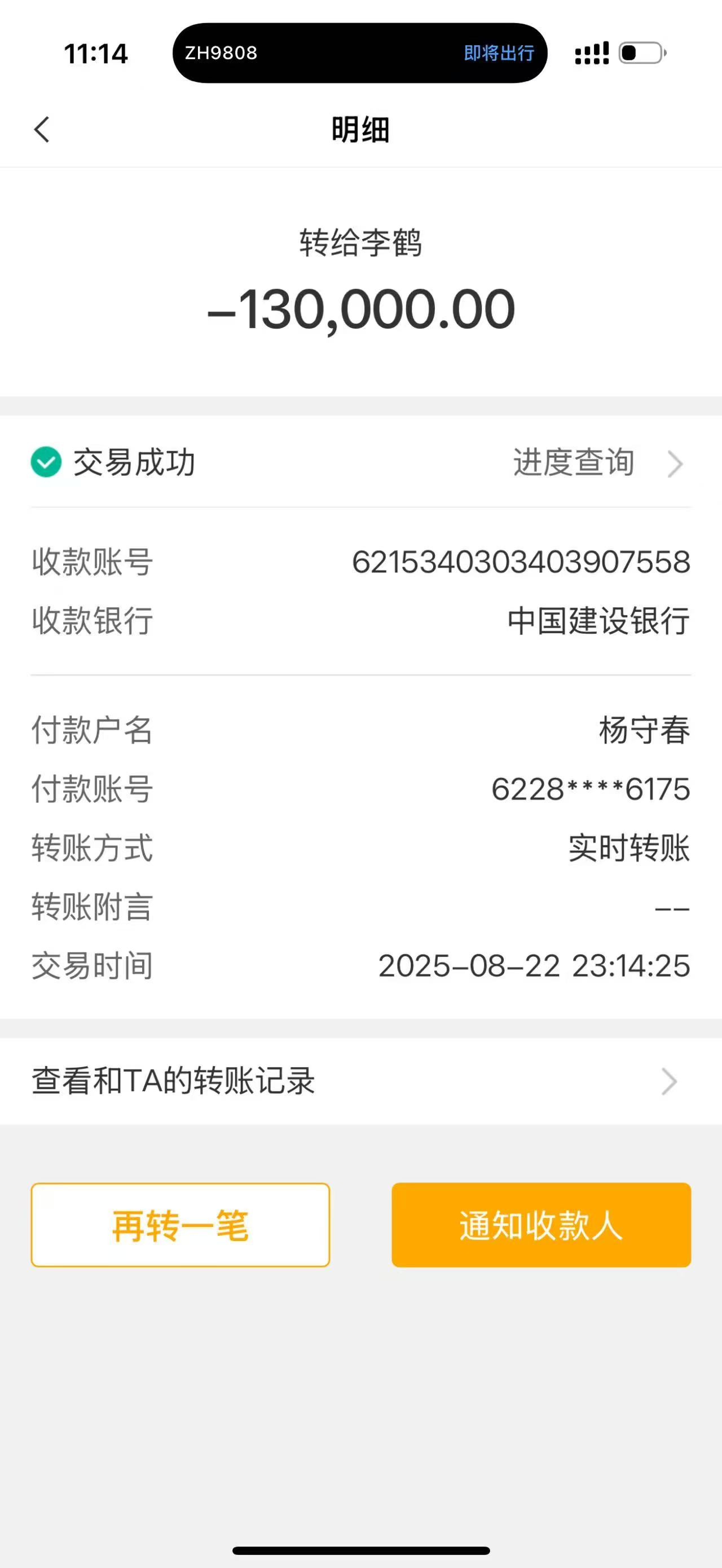The height and width of the screenshot is (1568, 722).
Task: Open the ZH9808 即将出行 live activity
Action: (359, 53)
